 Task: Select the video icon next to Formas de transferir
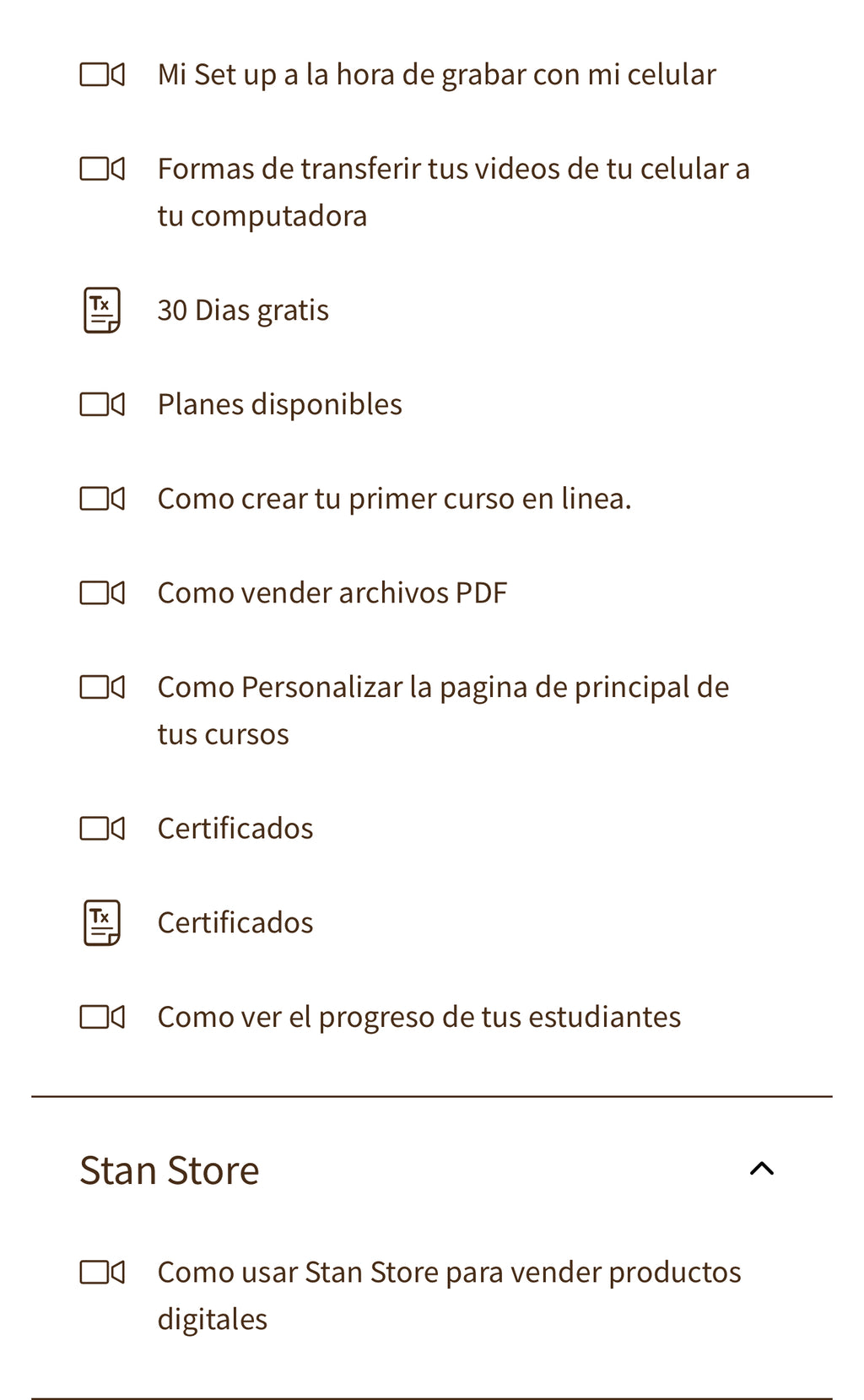coord(103,169)
